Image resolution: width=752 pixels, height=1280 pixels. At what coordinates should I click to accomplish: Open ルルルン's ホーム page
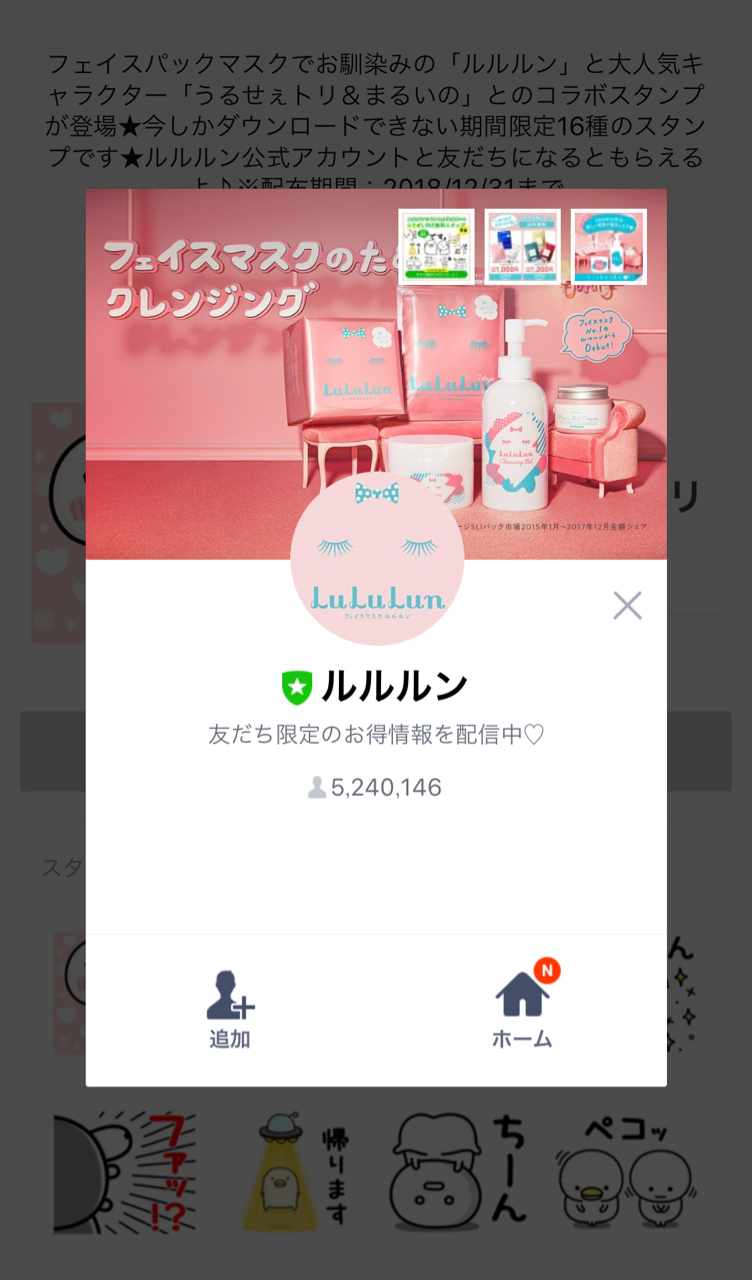pos(522,1008)
